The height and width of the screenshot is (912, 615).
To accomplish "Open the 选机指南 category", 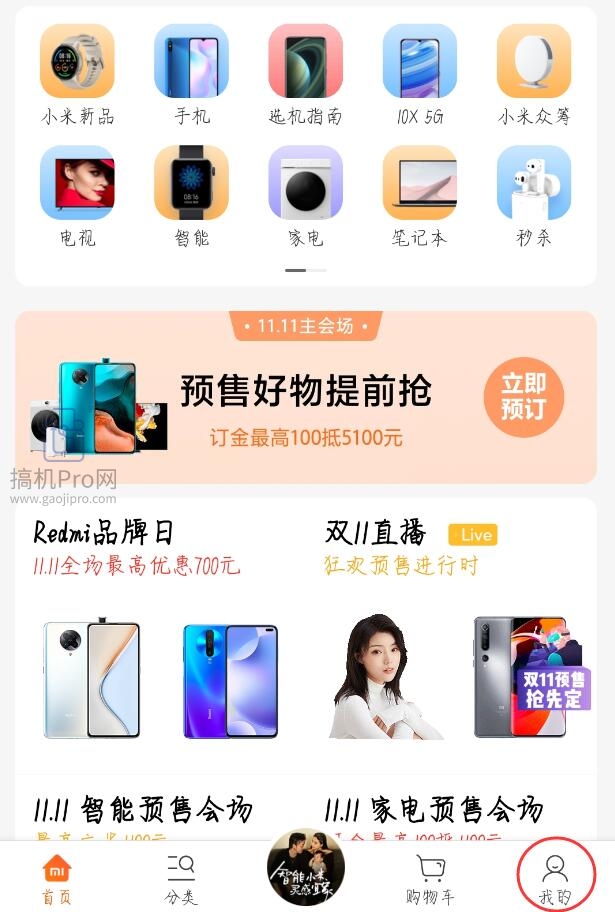I will click(306, 75).
